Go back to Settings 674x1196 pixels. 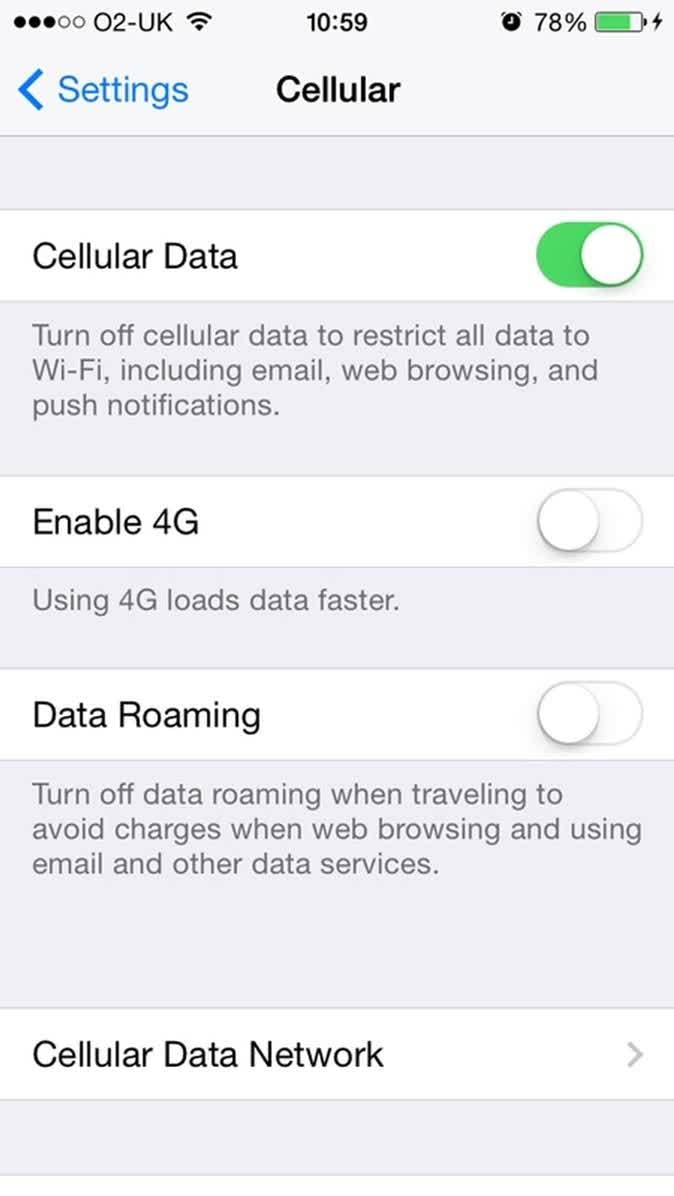click(103, 90)
